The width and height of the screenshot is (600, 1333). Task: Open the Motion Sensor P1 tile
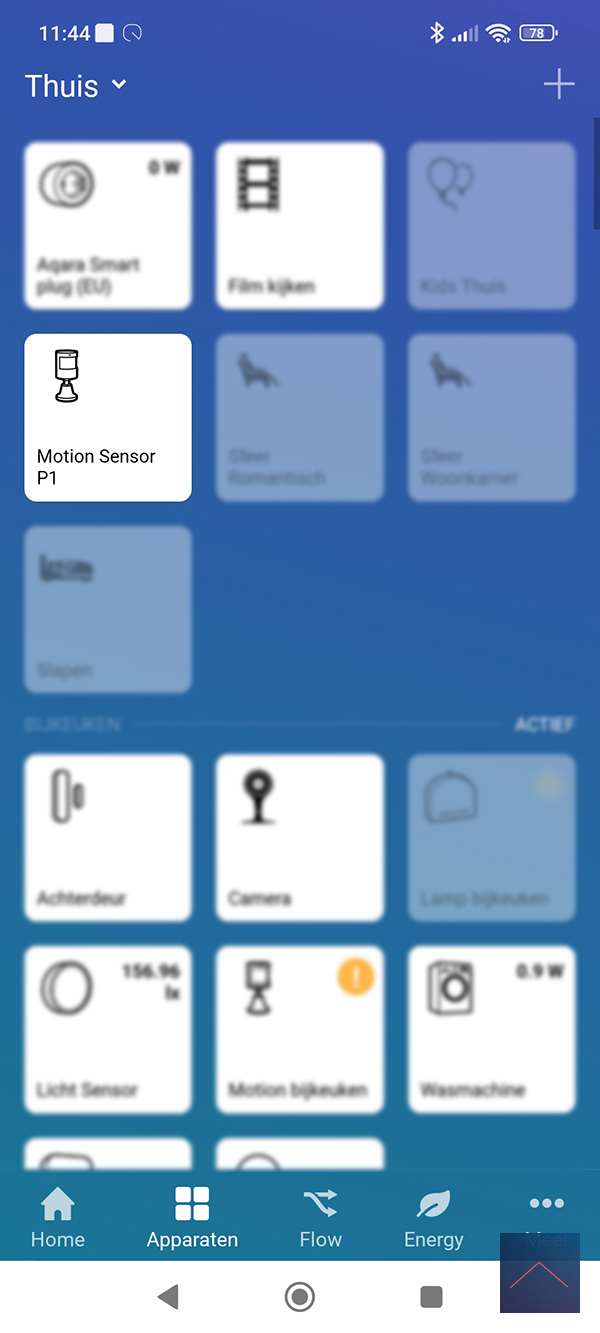[108, 418]
